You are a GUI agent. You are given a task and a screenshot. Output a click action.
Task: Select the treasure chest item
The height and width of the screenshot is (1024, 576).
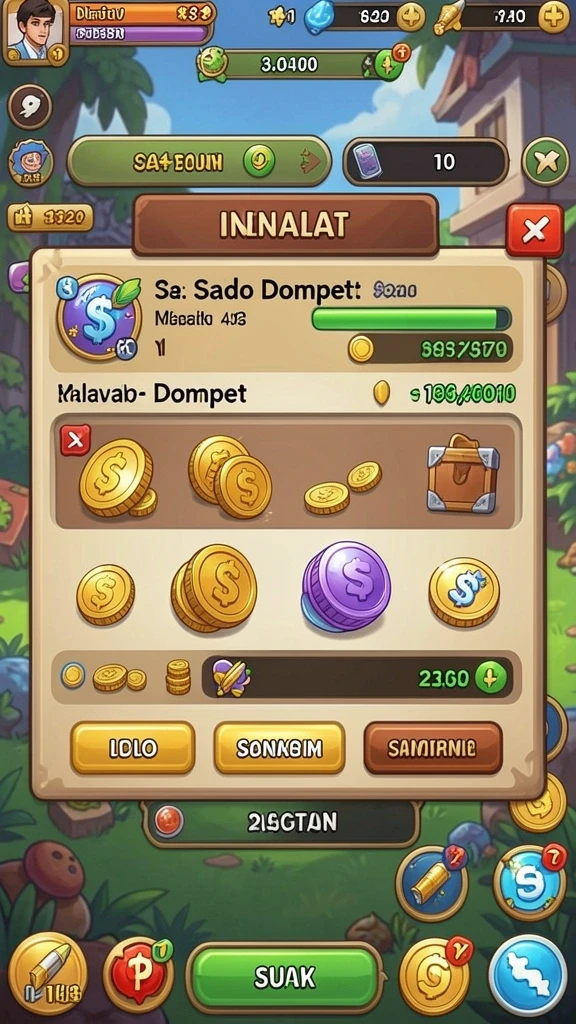pos(462,472)
